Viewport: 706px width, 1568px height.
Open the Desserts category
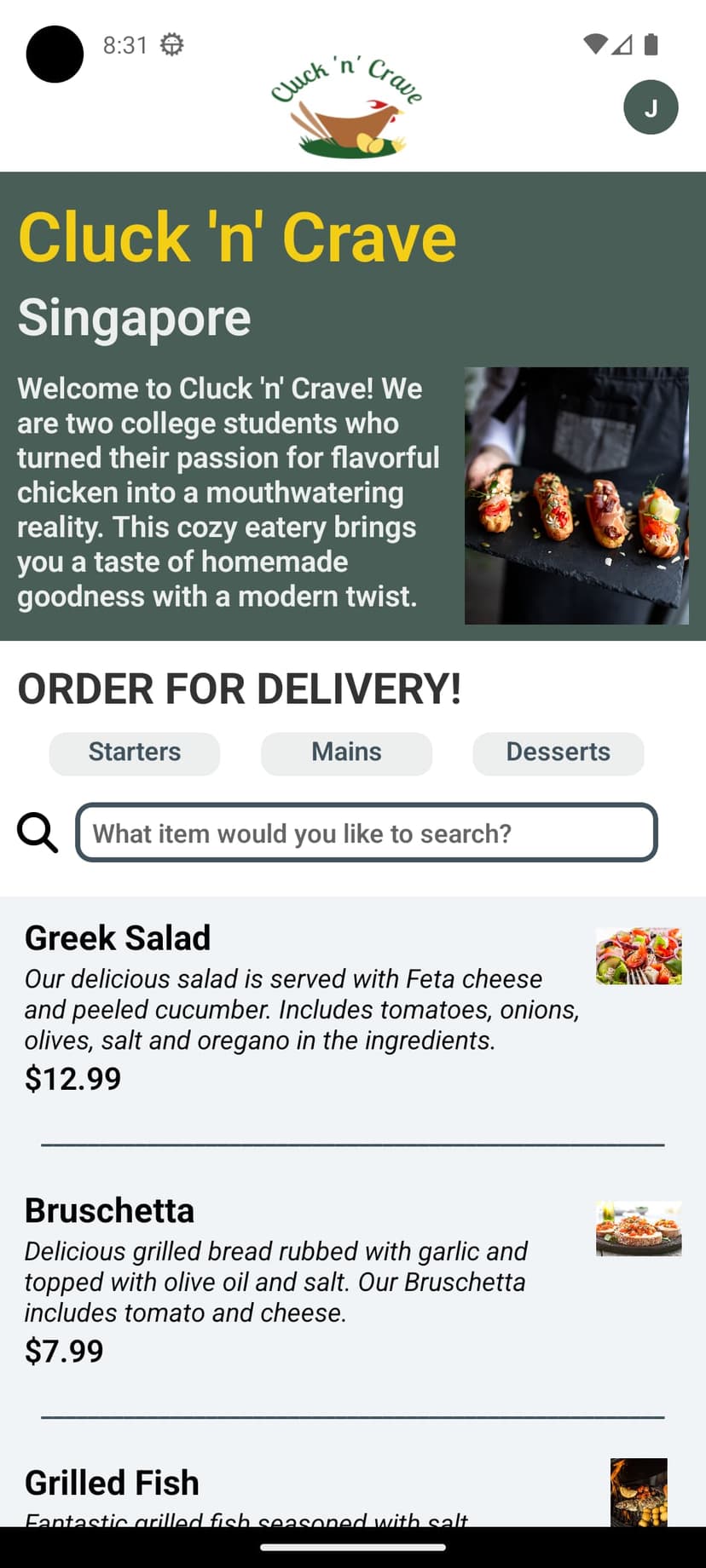(558, 753)
